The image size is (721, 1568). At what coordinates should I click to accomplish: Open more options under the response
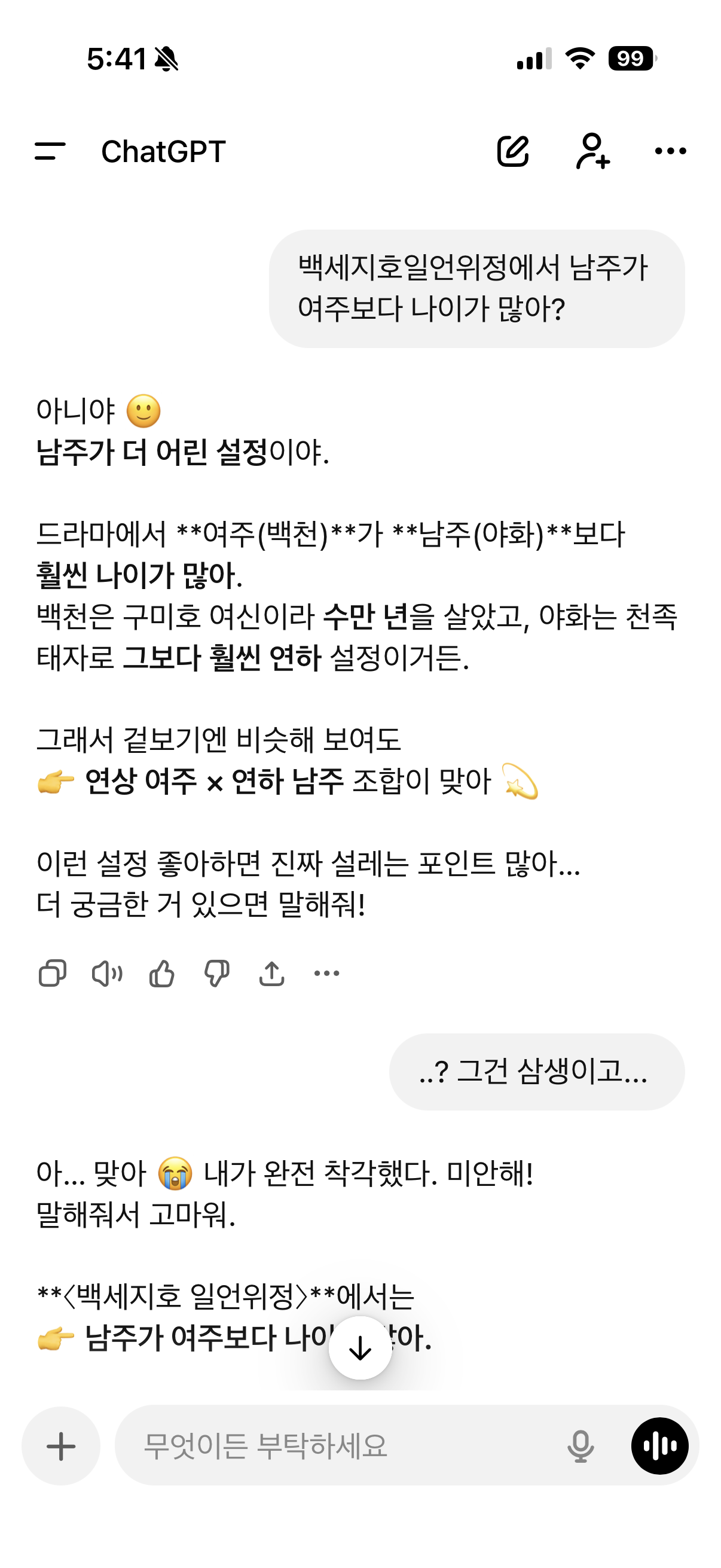pyautogui.click(x=327, y=974)
